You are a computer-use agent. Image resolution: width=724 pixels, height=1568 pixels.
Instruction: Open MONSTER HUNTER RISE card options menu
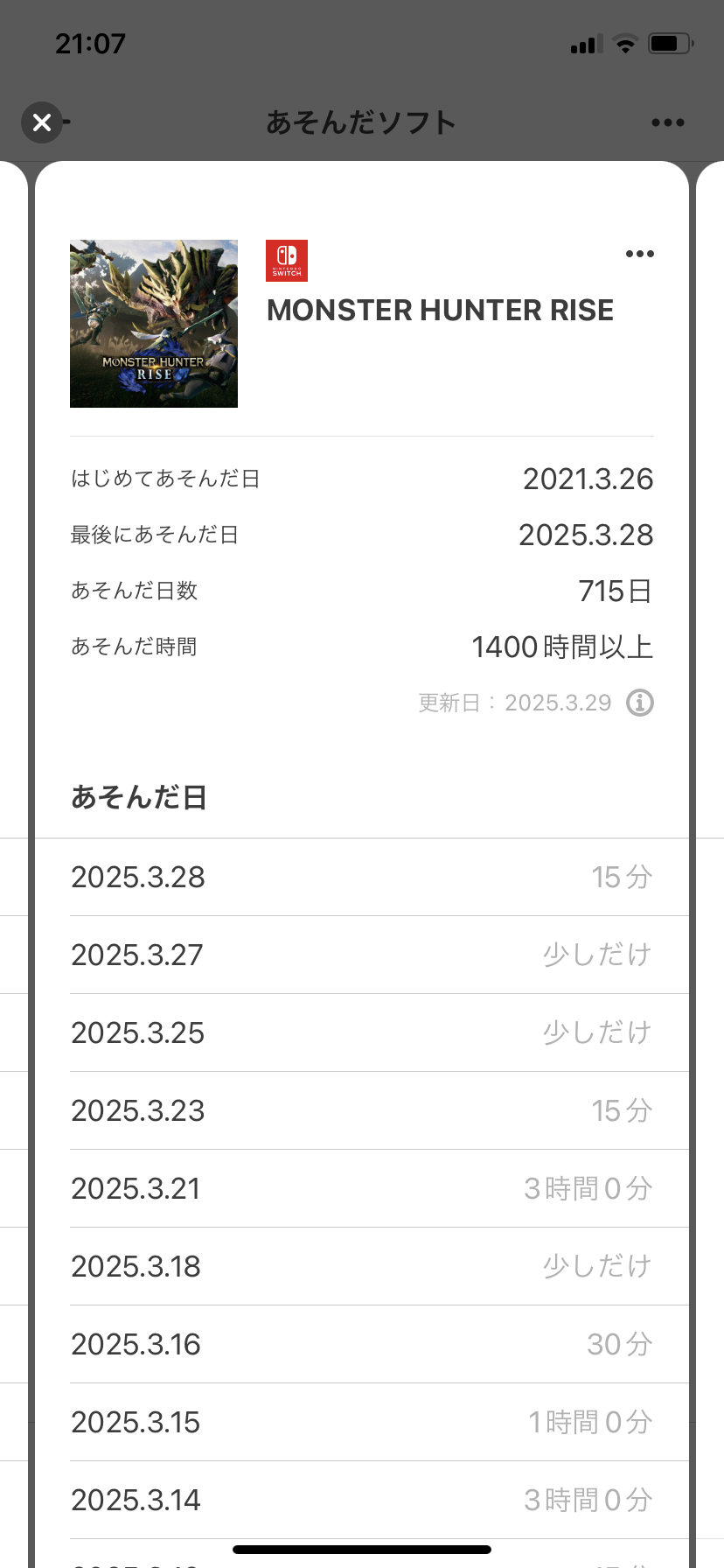[639, 254]
